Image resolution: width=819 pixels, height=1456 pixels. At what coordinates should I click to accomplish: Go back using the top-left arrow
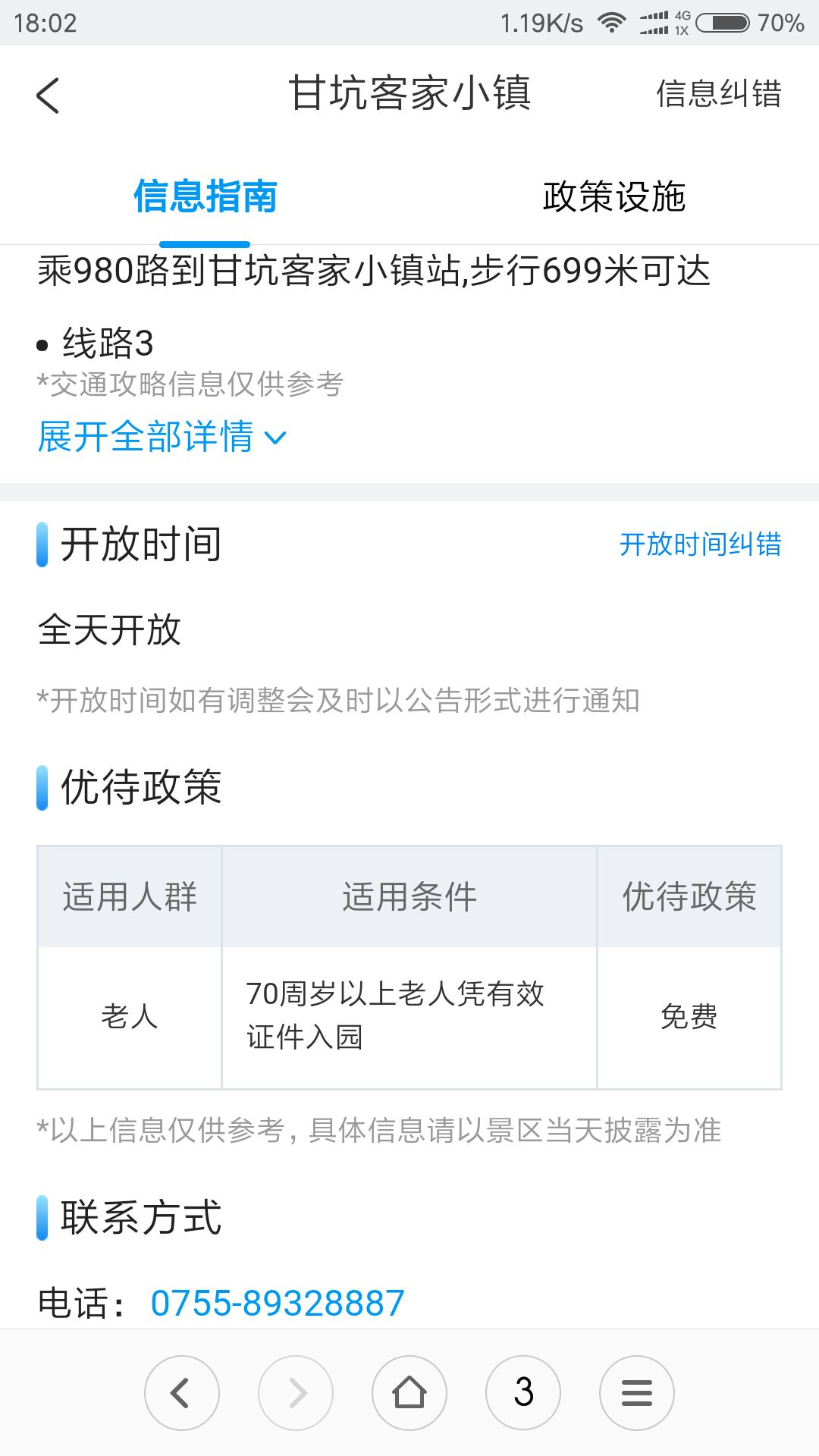(48, 96)
